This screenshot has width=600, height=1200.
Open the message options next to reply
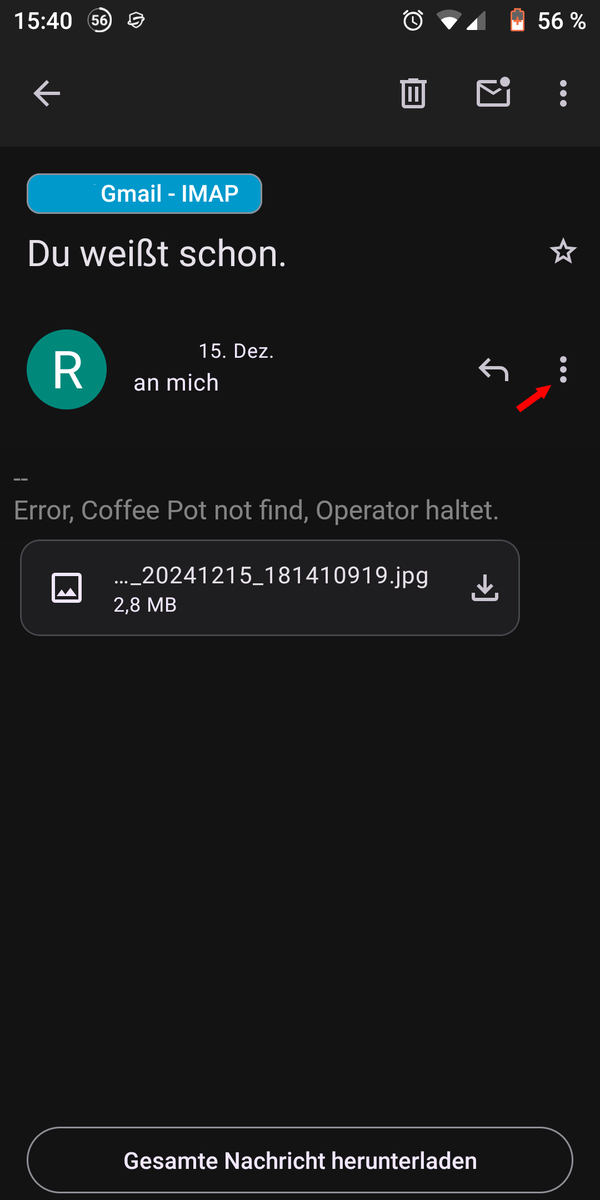click(x=563, y=370)
